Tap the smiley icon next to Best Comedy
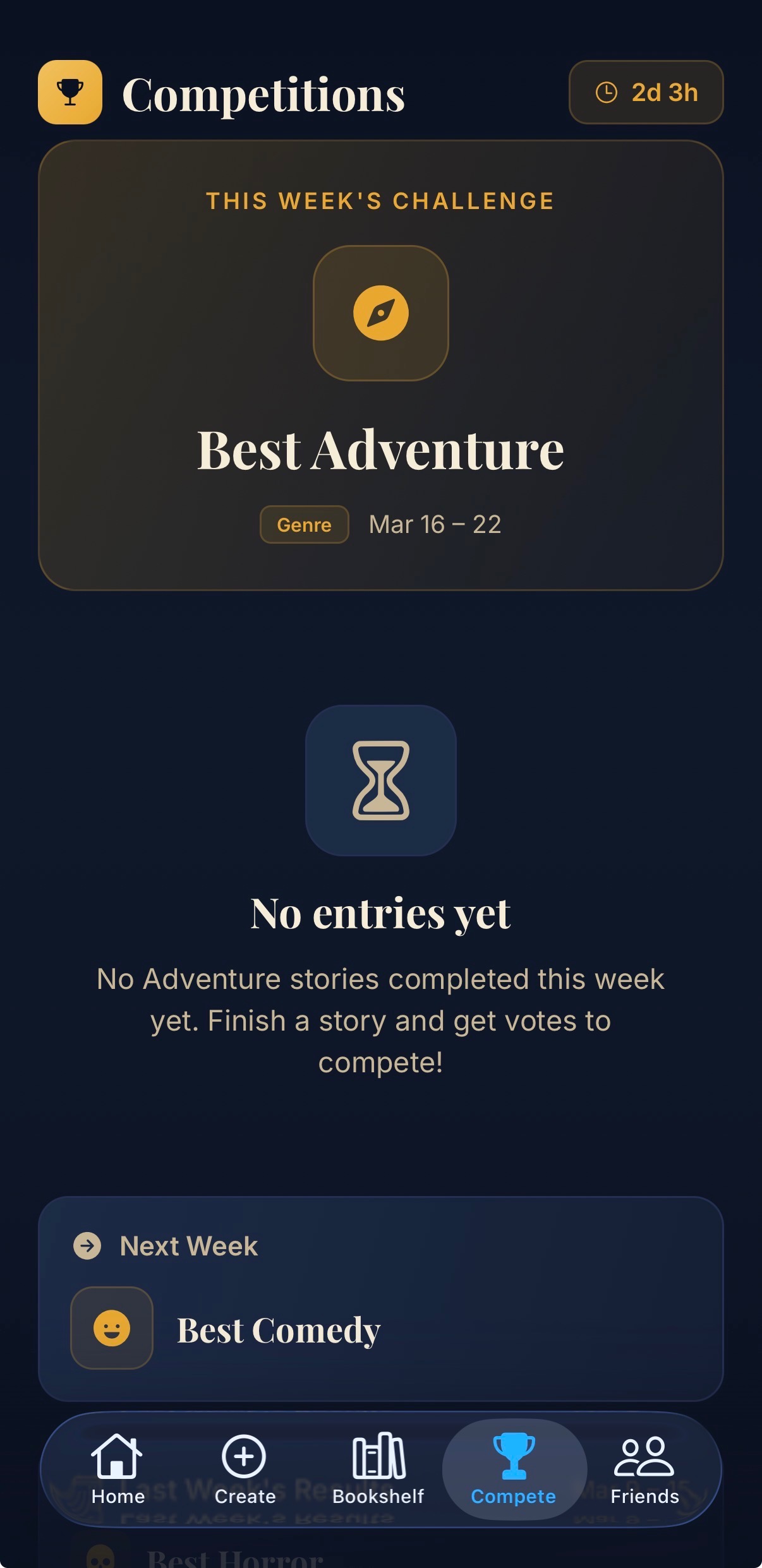Image resolution: width=762 pixels, height=1568 pixels. [112, 1328]
